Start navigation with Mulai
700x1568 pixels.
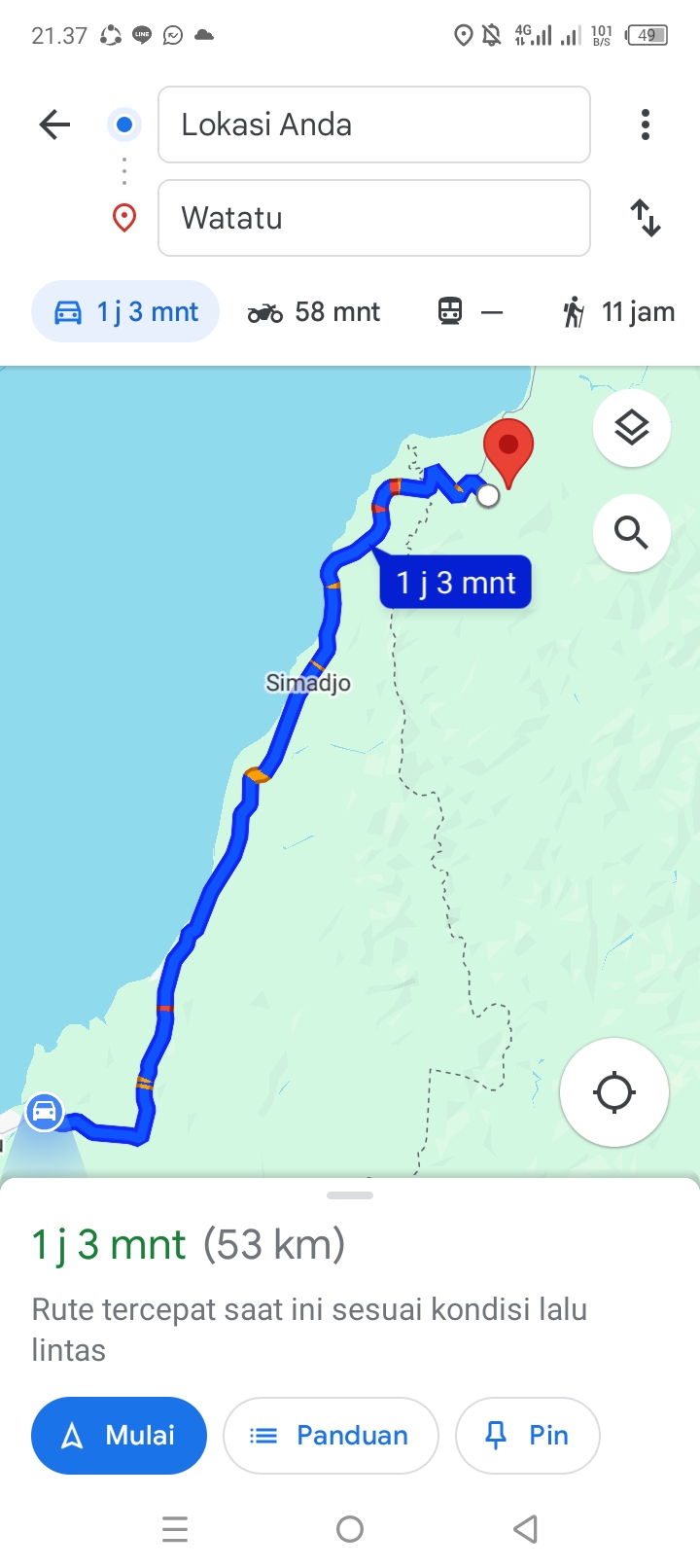click(120, 1435)
